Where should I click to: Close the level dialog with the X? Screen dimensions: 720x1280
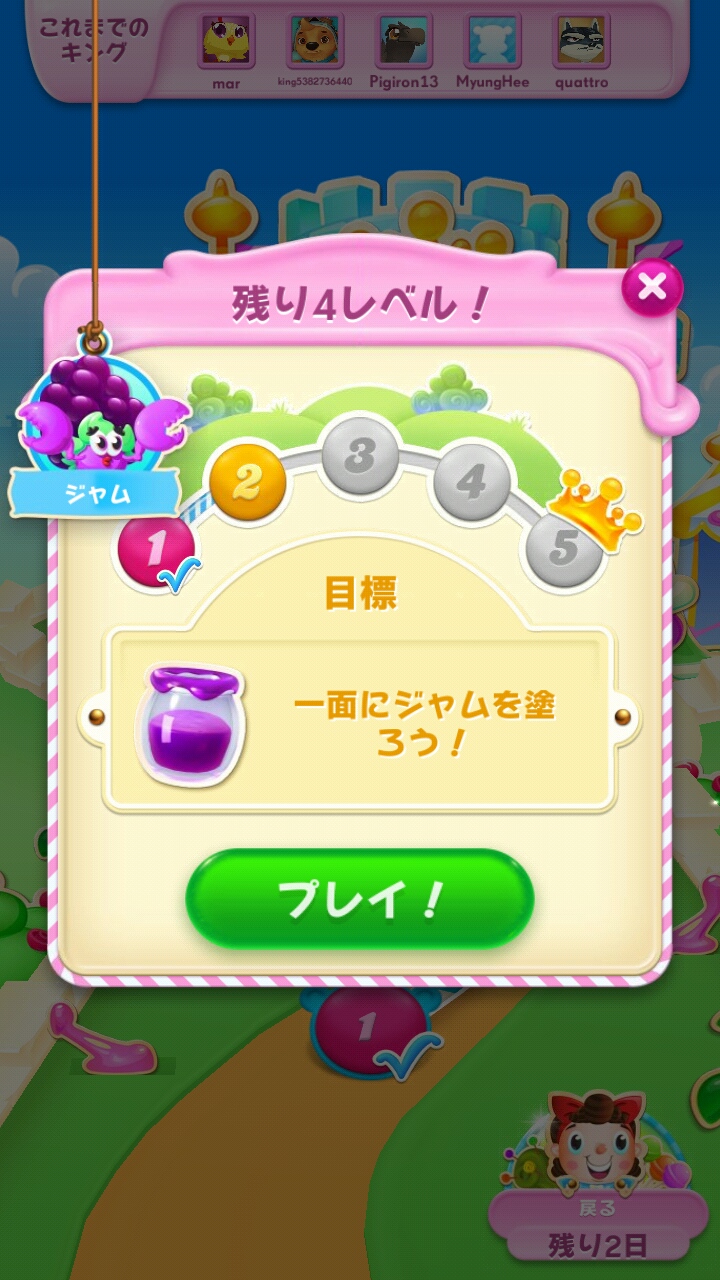(652, 288)
